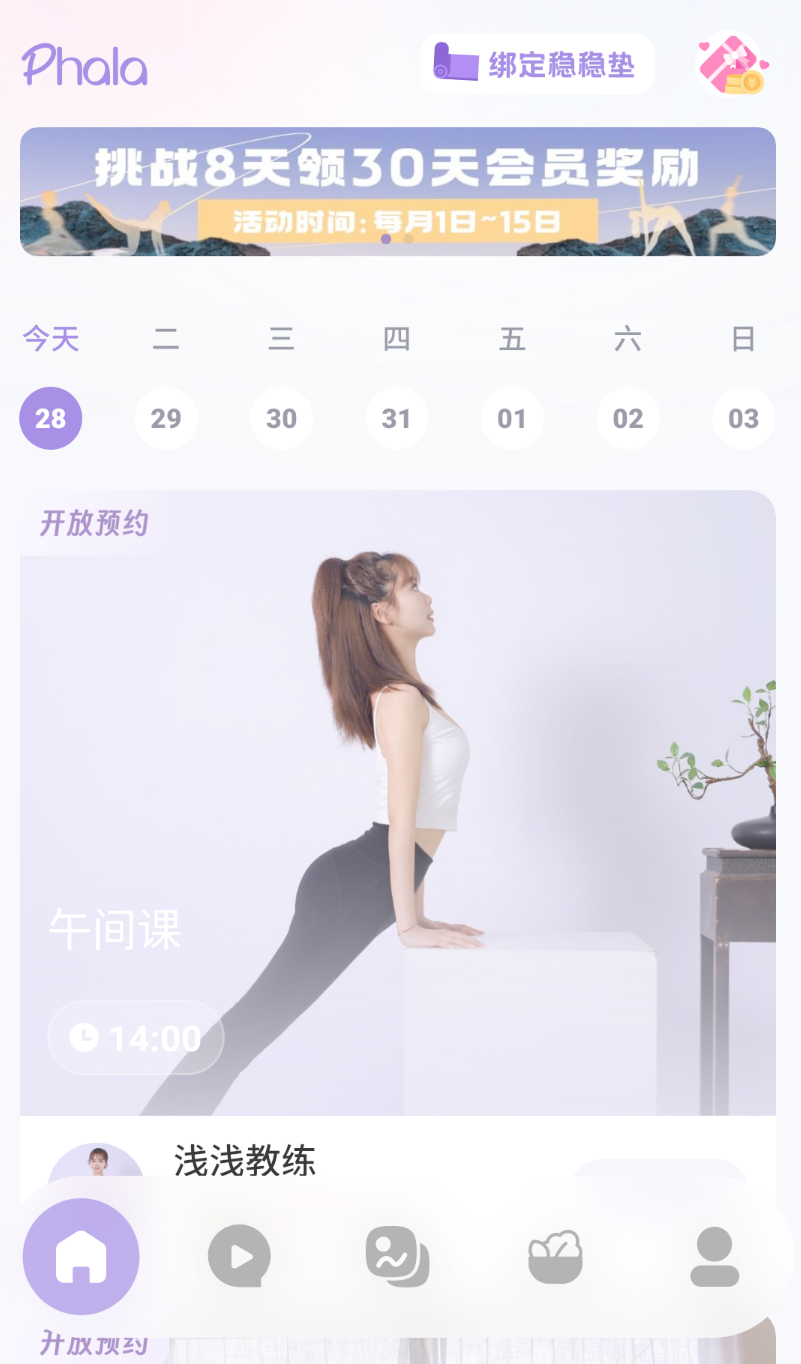Image resolution: width=801 pixels, height=1364 pixels.
Task: Select date 03 in the calendar
Action: [x=743, y=418]
